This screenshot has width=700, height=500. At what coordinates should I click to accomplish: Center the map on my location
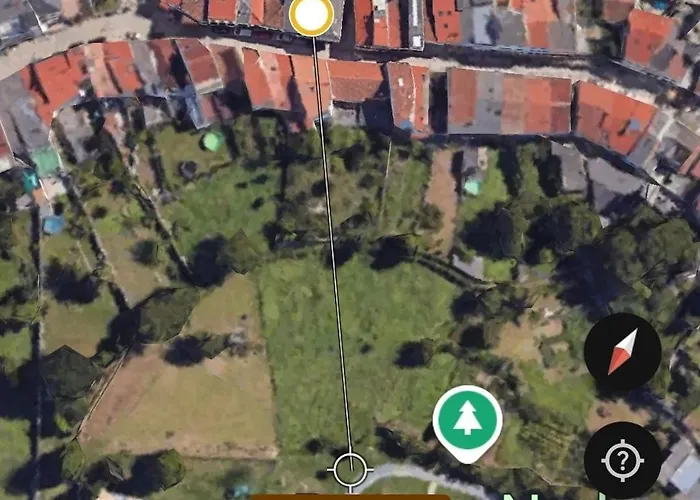(622, 460)
